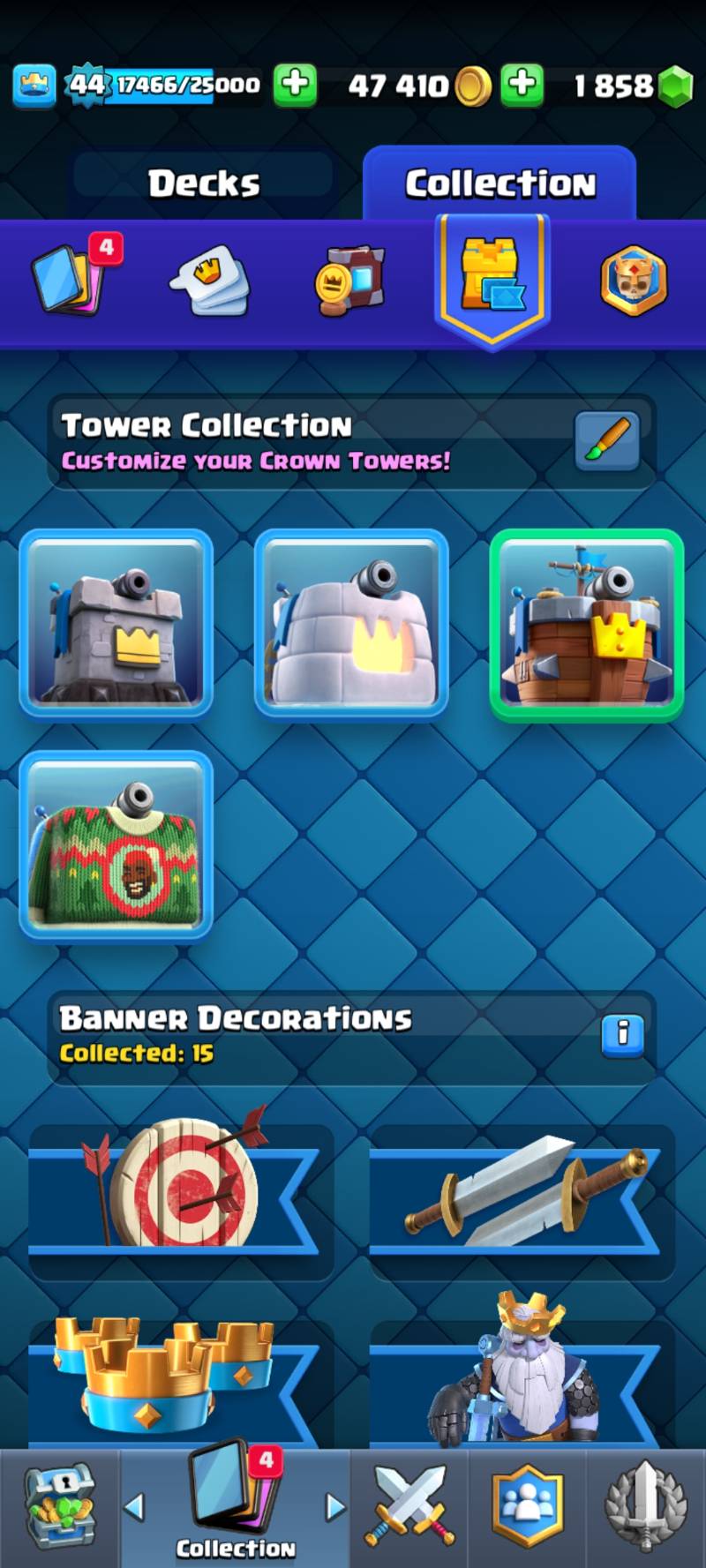Show Banner Decorations info
The image size is (706, 1568).
[x=623, y=1034]
